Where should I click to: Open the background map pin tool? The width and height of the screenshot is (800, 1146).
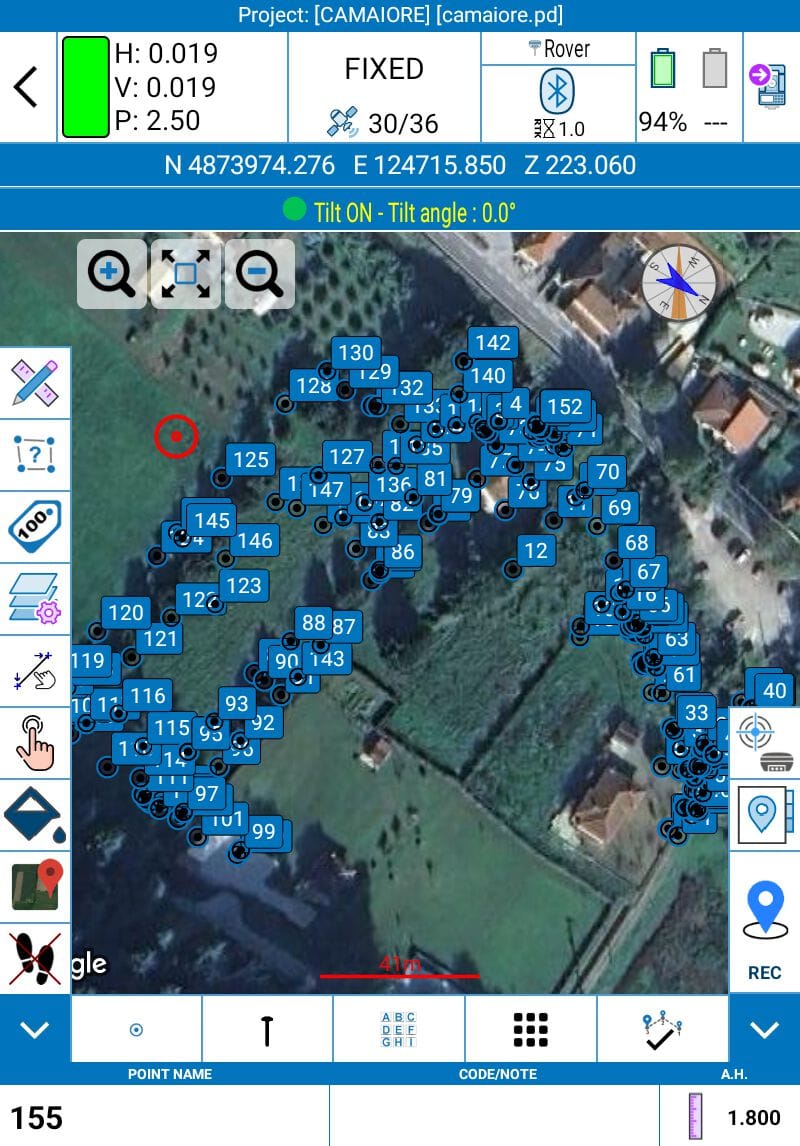(x=35, y=887)
